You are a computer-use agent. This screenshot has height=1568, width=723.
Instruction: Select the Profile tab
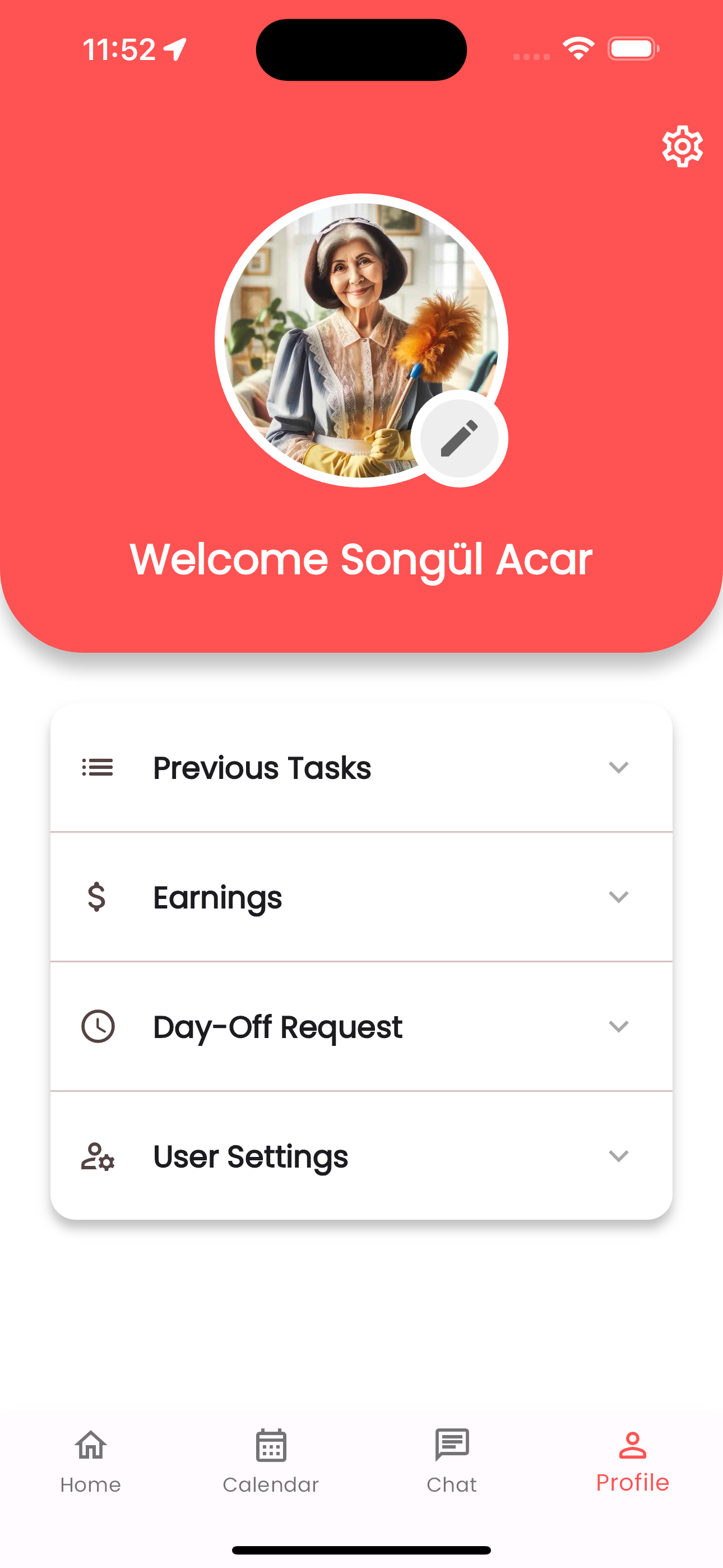click(x=632, y=1461)
